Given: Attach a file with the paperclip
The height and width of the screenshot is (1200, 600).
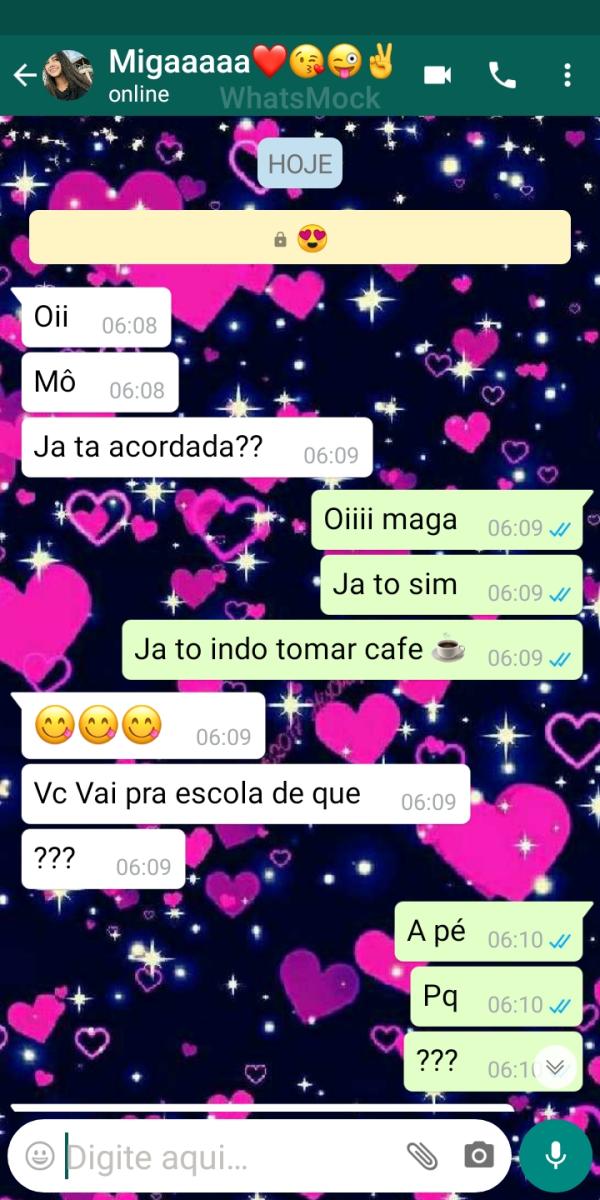Looking at the screenshot, I should tap(423, 1157).
